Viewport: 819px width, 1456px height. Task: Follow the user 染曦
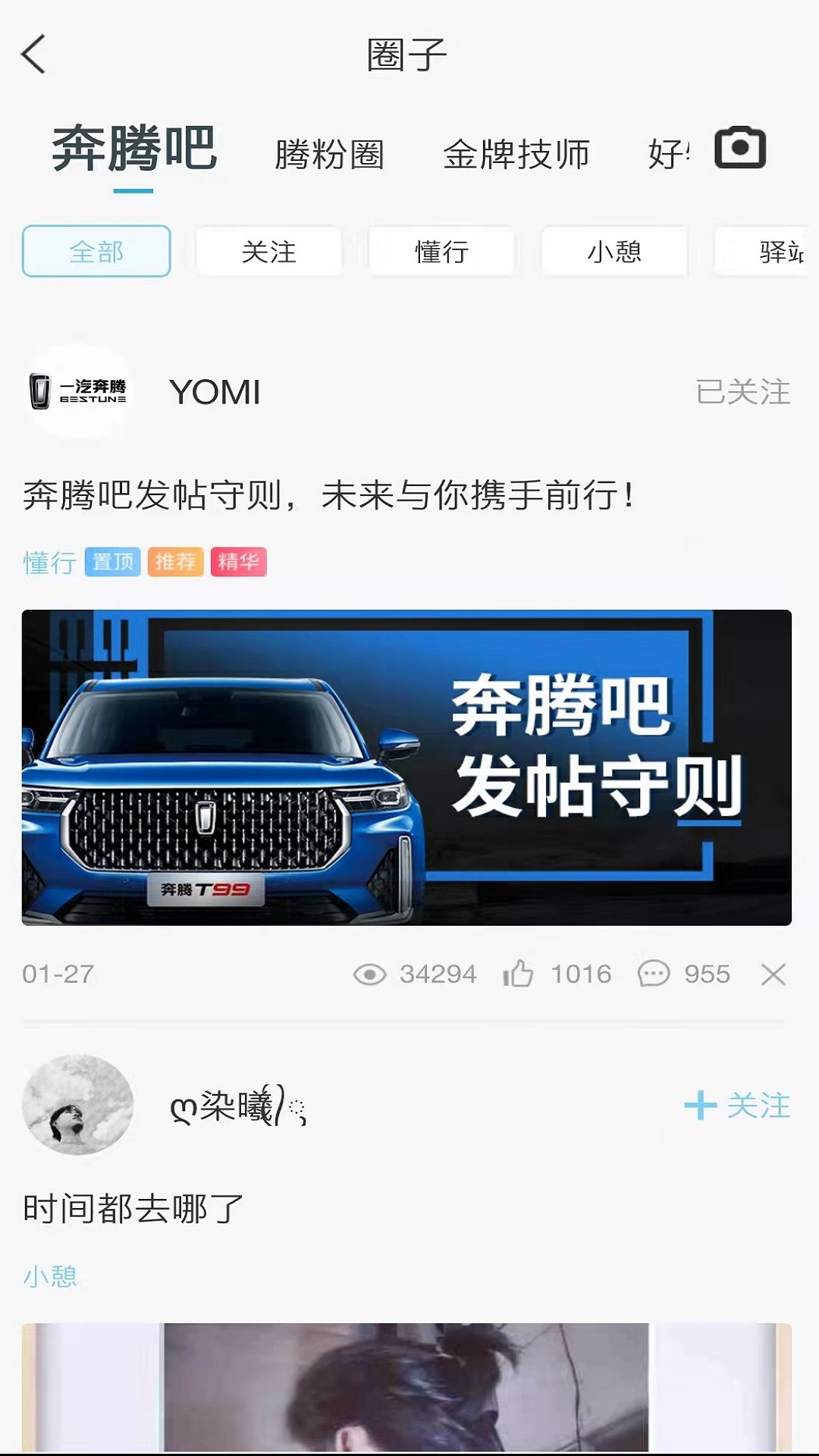coord(737,1106)
